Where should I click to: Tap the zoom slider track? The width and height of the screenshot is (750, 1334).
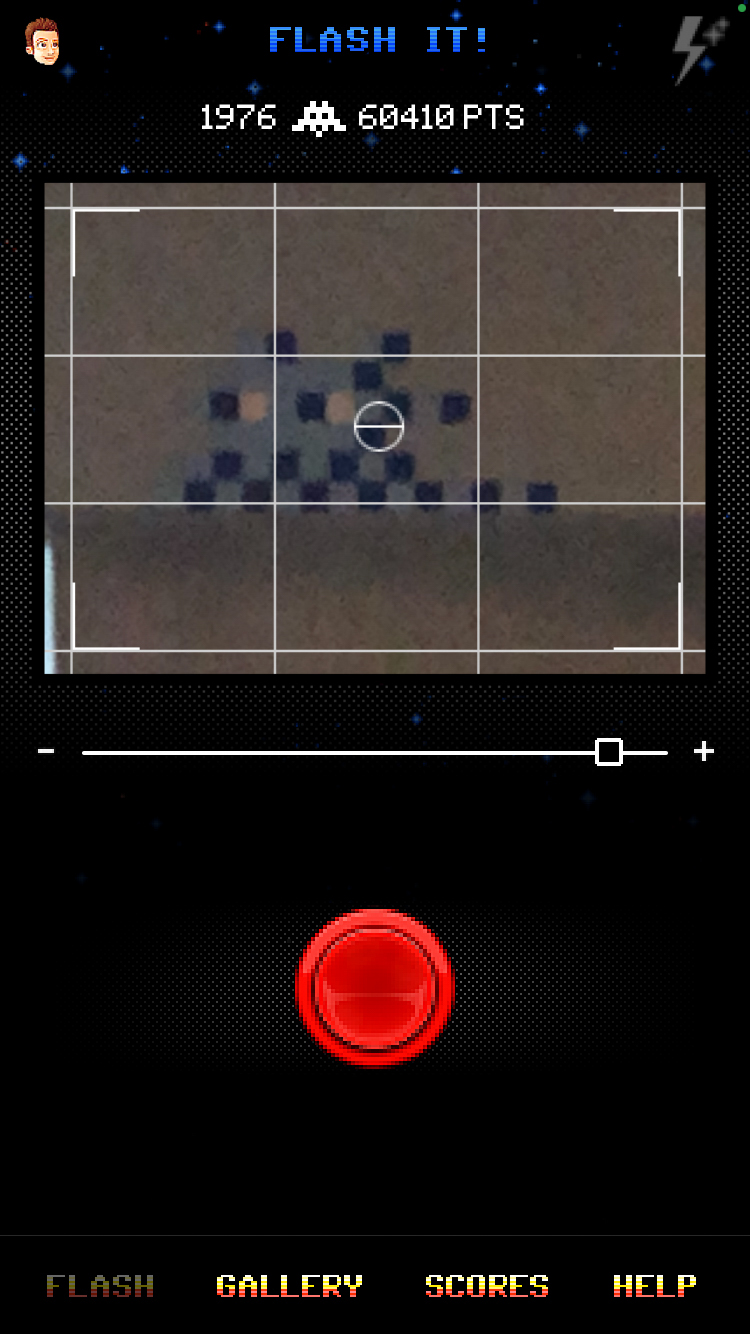point(375,752)
